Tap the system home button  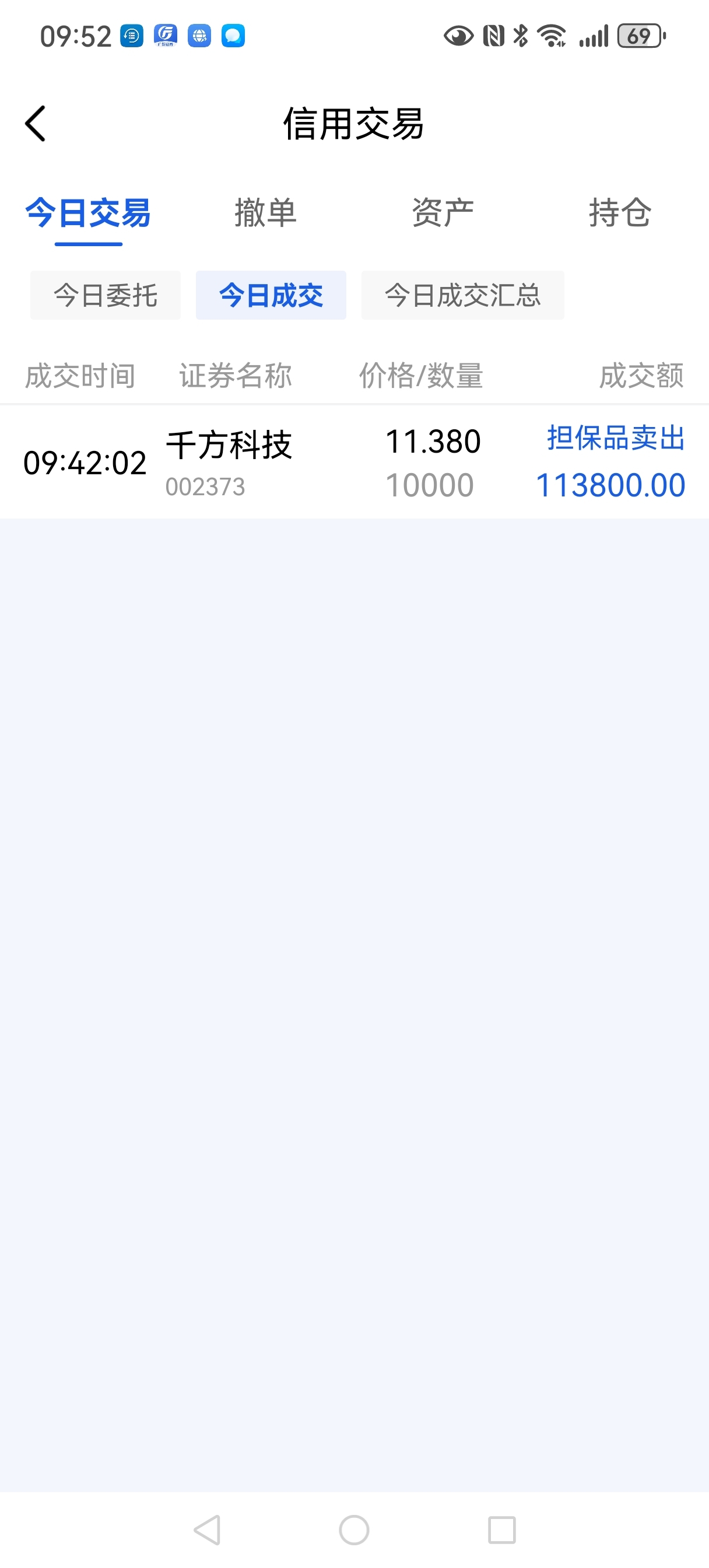coord(354,1529)
